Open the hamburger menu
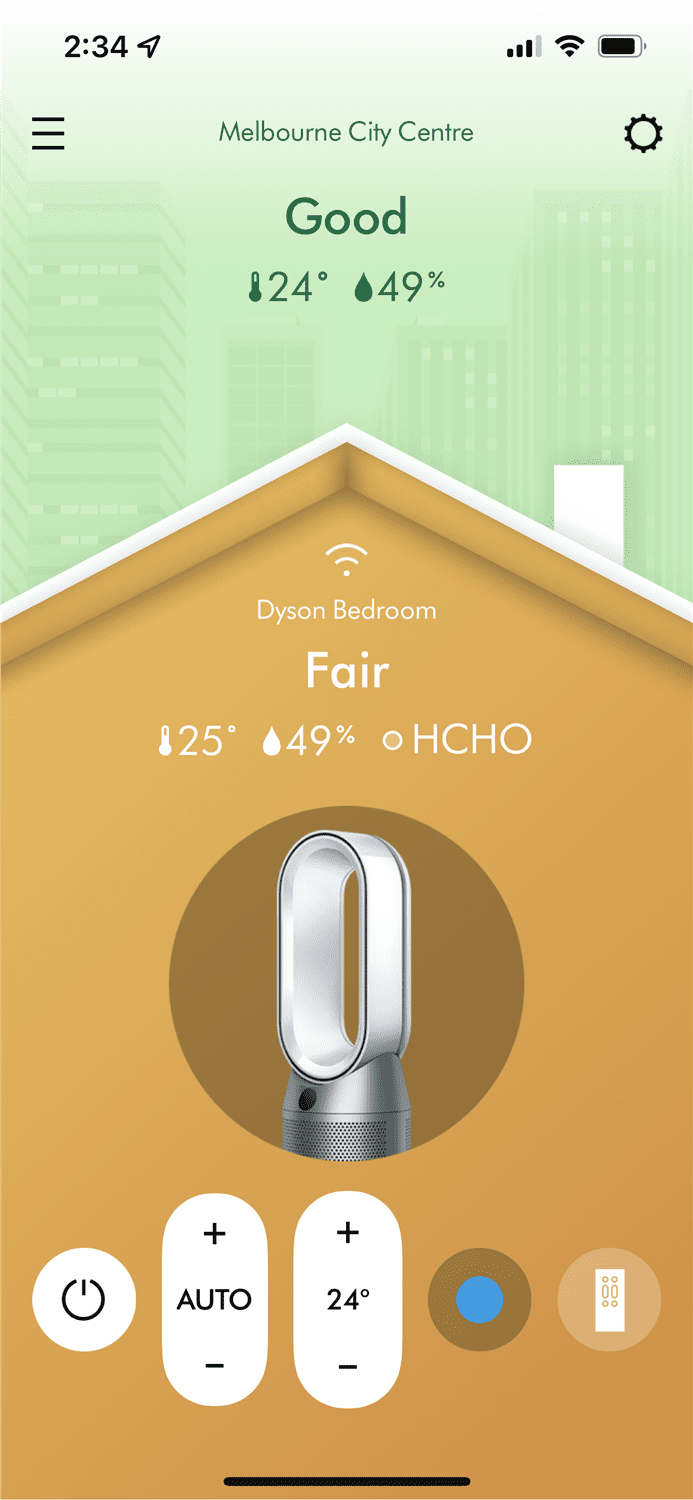The height and width of the screenshot is (1500, 693). [48, 133]
